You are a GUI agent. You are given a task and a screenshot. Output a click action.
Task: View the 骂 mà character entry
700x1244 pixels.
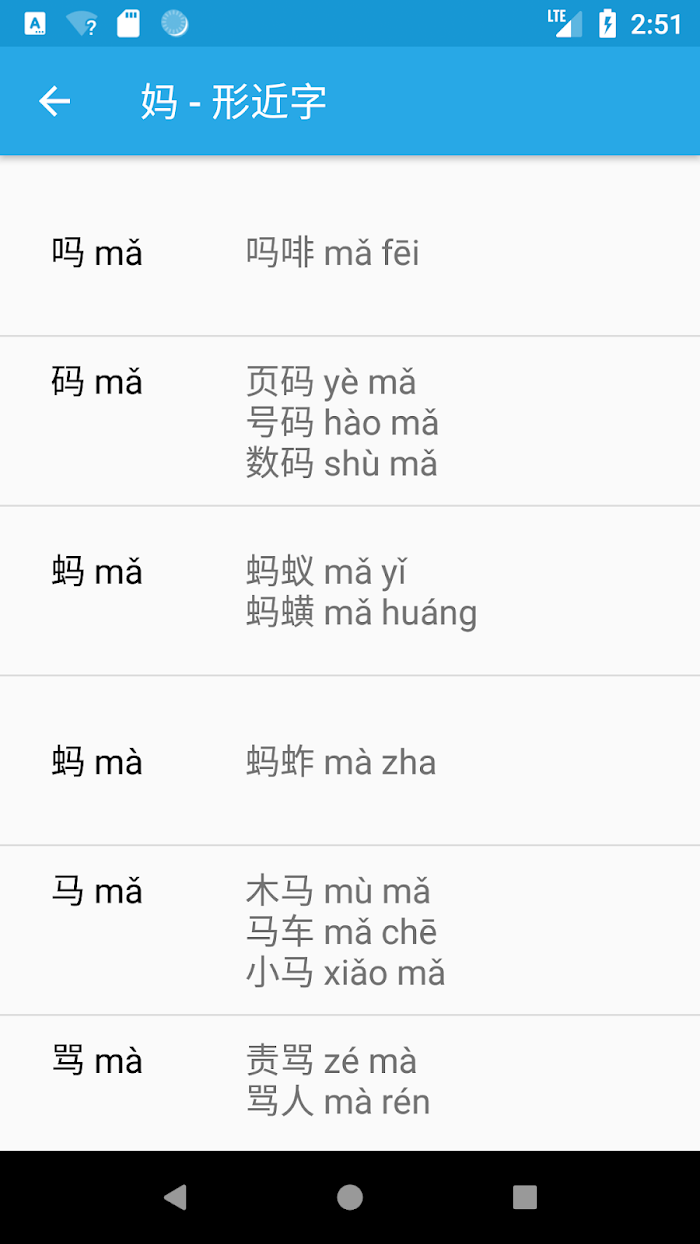coord(350,1083)
